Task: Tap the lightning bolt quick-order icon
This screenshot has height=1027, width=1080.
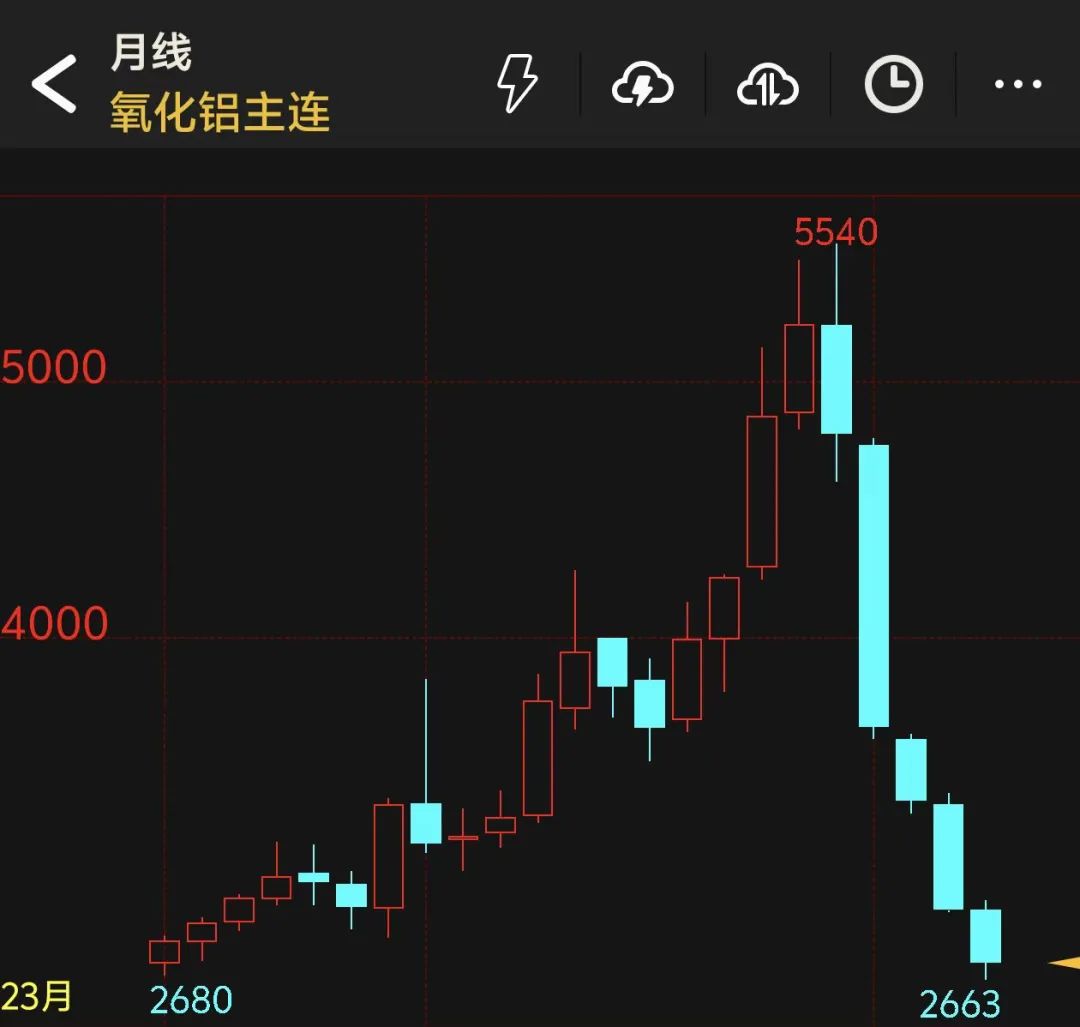Action: (x=517, y=84)
